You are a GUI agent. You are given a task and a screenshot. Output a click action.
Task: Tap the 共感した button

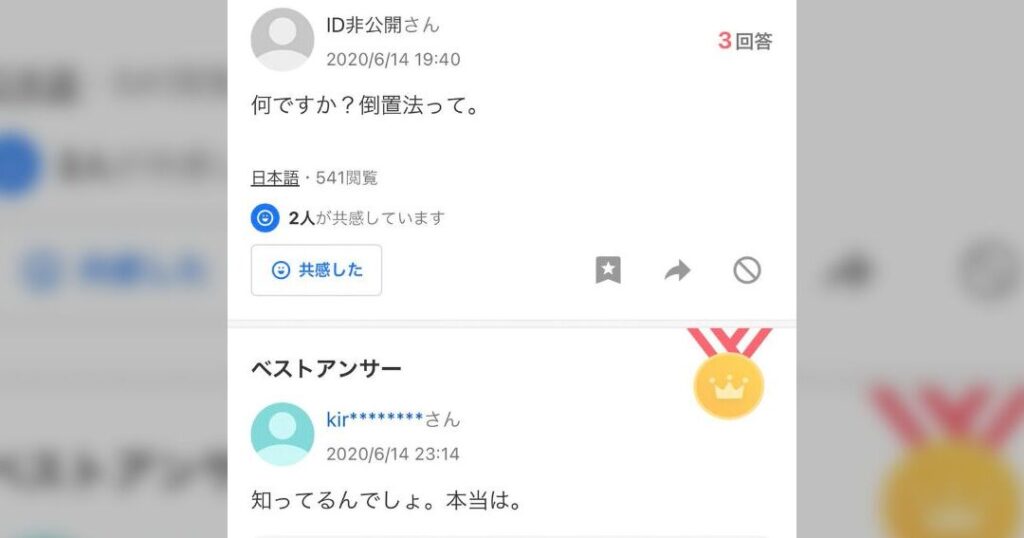pos(316,270)
